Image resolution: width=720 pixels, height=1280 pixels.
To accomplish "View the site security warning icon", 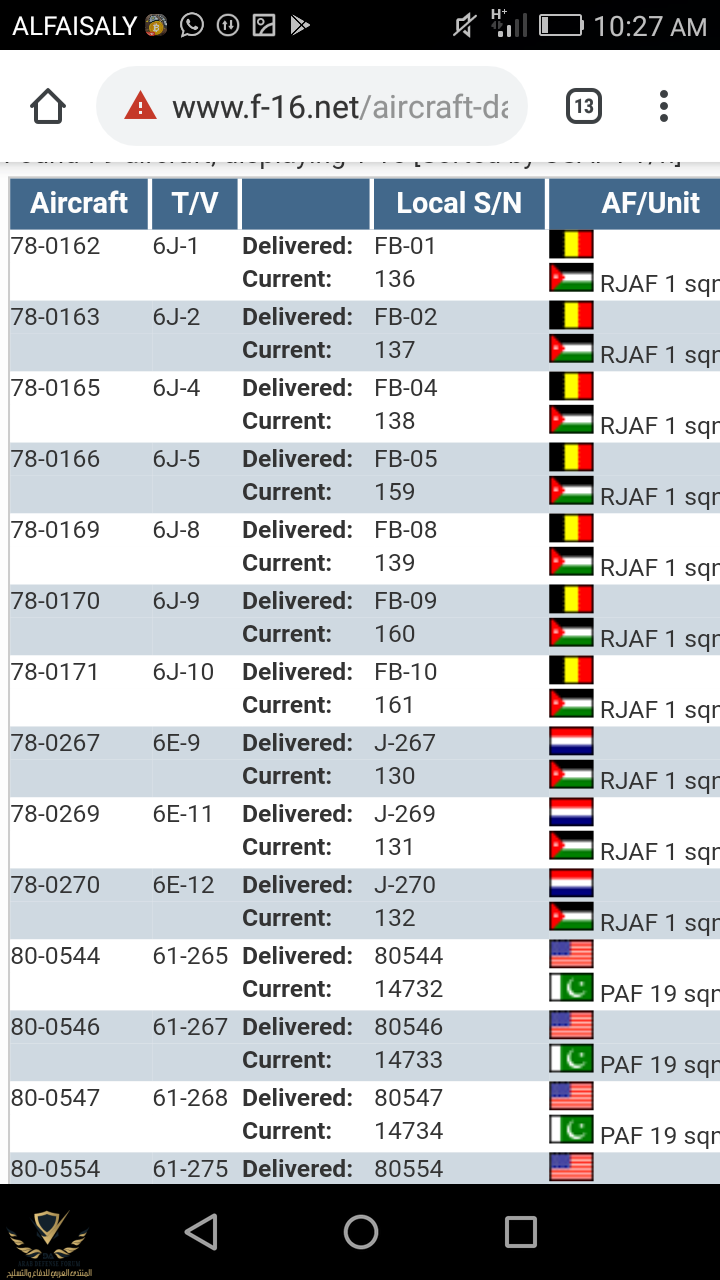I will 140,106.
